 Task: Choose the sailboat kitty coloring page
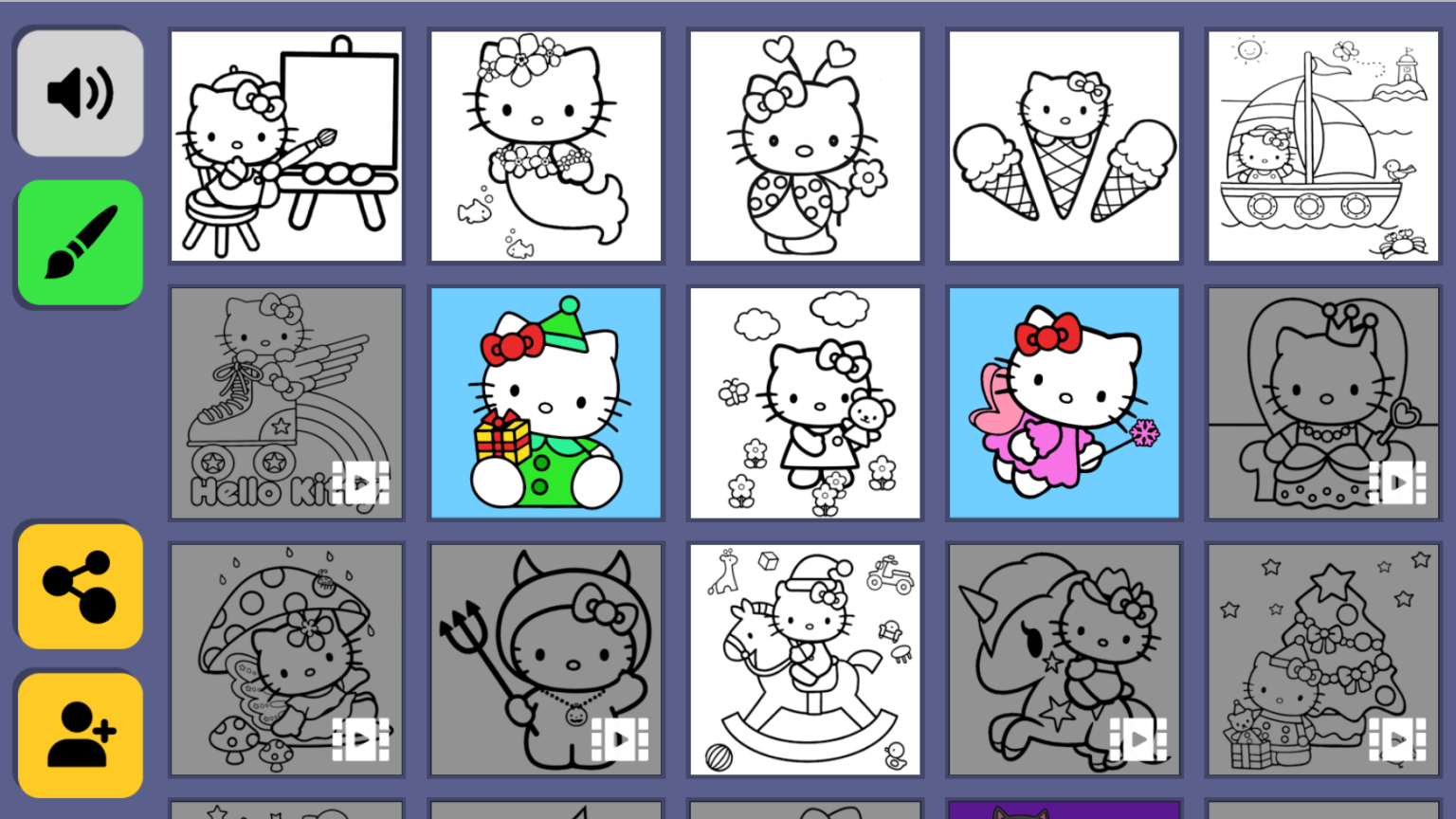click(x=1323, y=146)
